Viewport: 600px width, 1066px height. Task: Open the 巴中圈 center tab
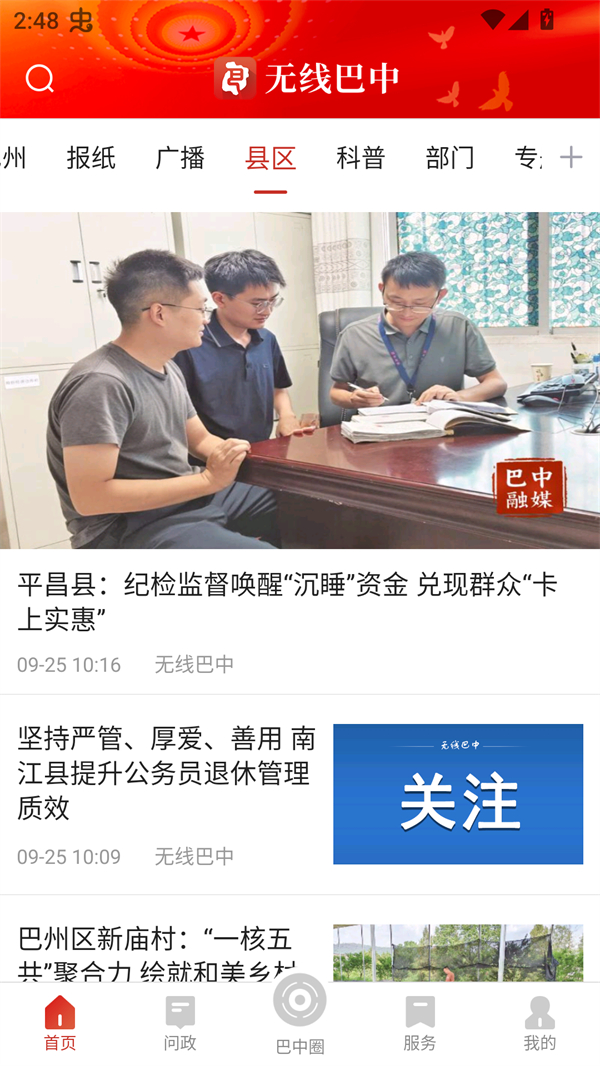tap(300, 1012)
